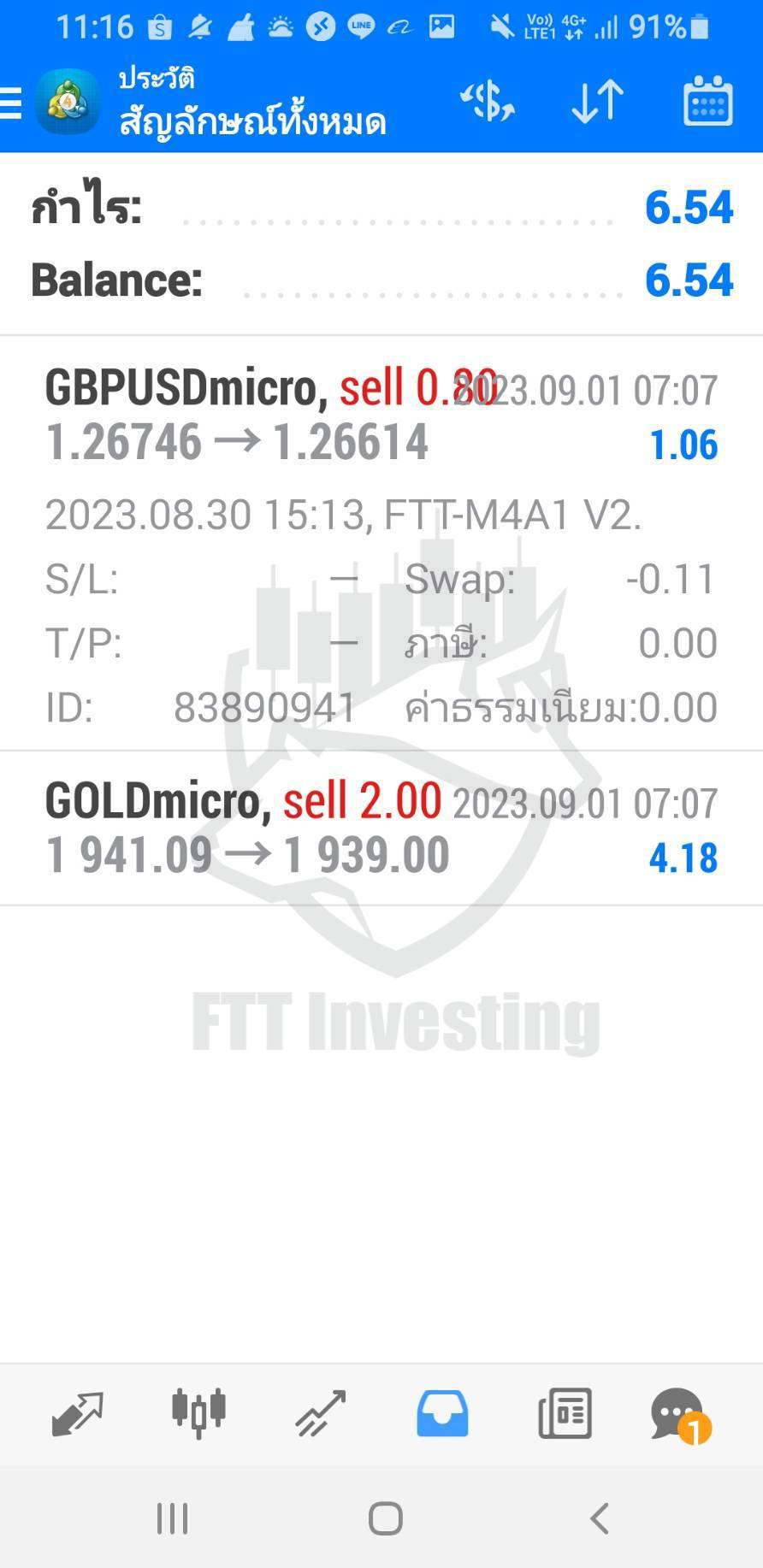This screenshot has height=1568, width=763.
Task: Switch to the Chart candlestick tab
Action: (198, 1413)
